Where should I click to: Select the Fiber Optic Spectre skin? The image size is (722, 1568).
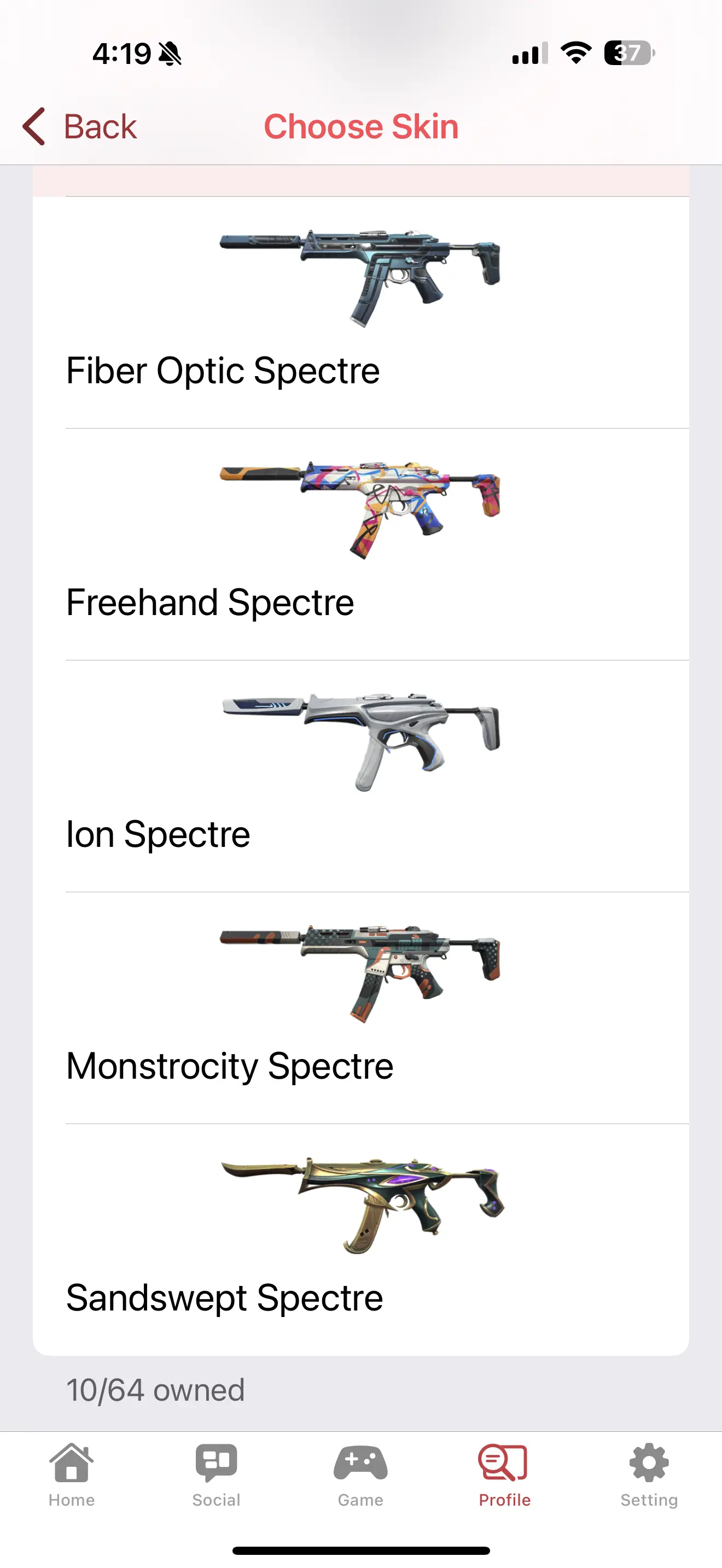pos(360,313)
